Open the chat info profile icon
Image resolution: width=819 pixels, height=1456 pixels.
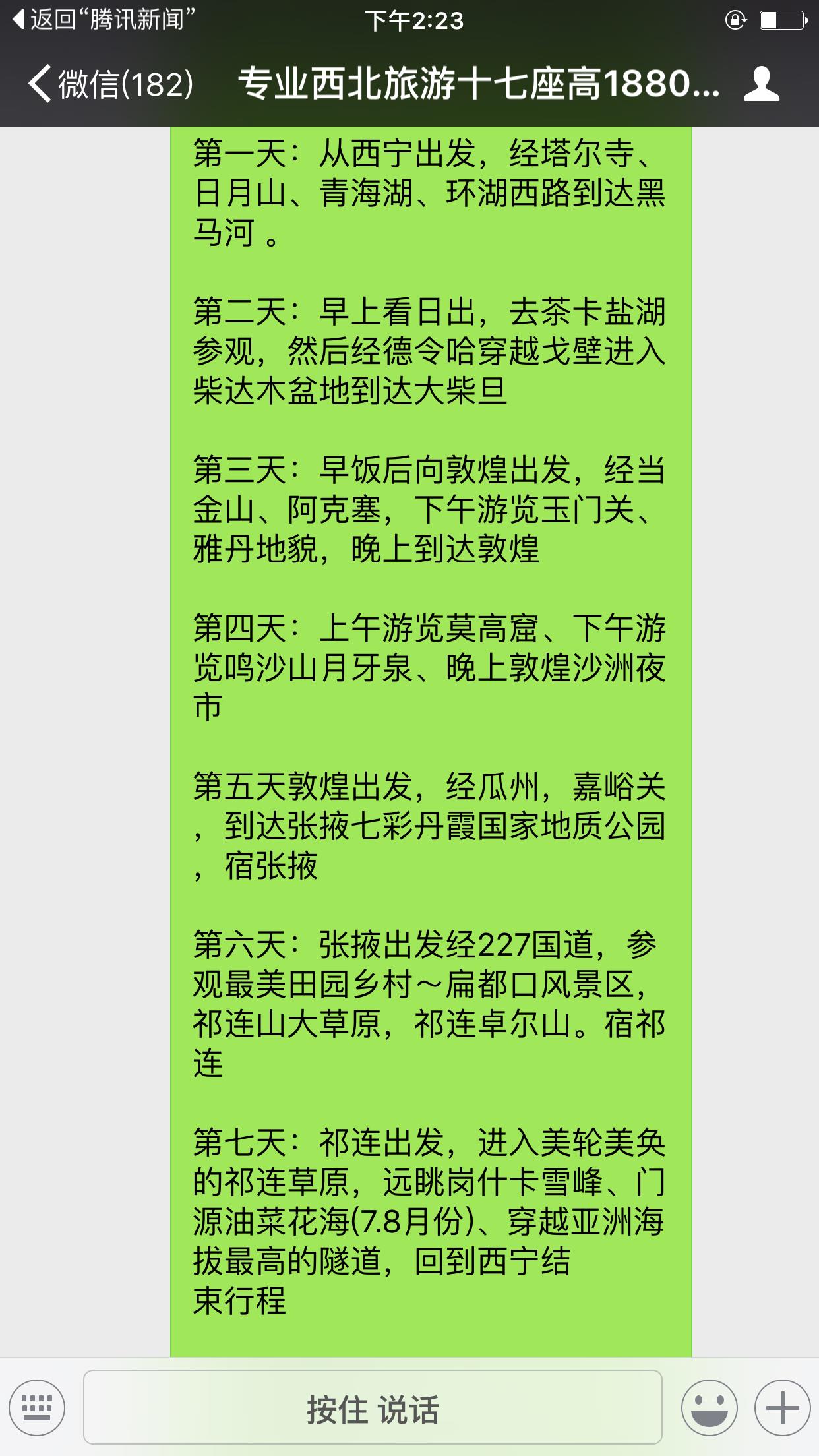tap(762, 84)
